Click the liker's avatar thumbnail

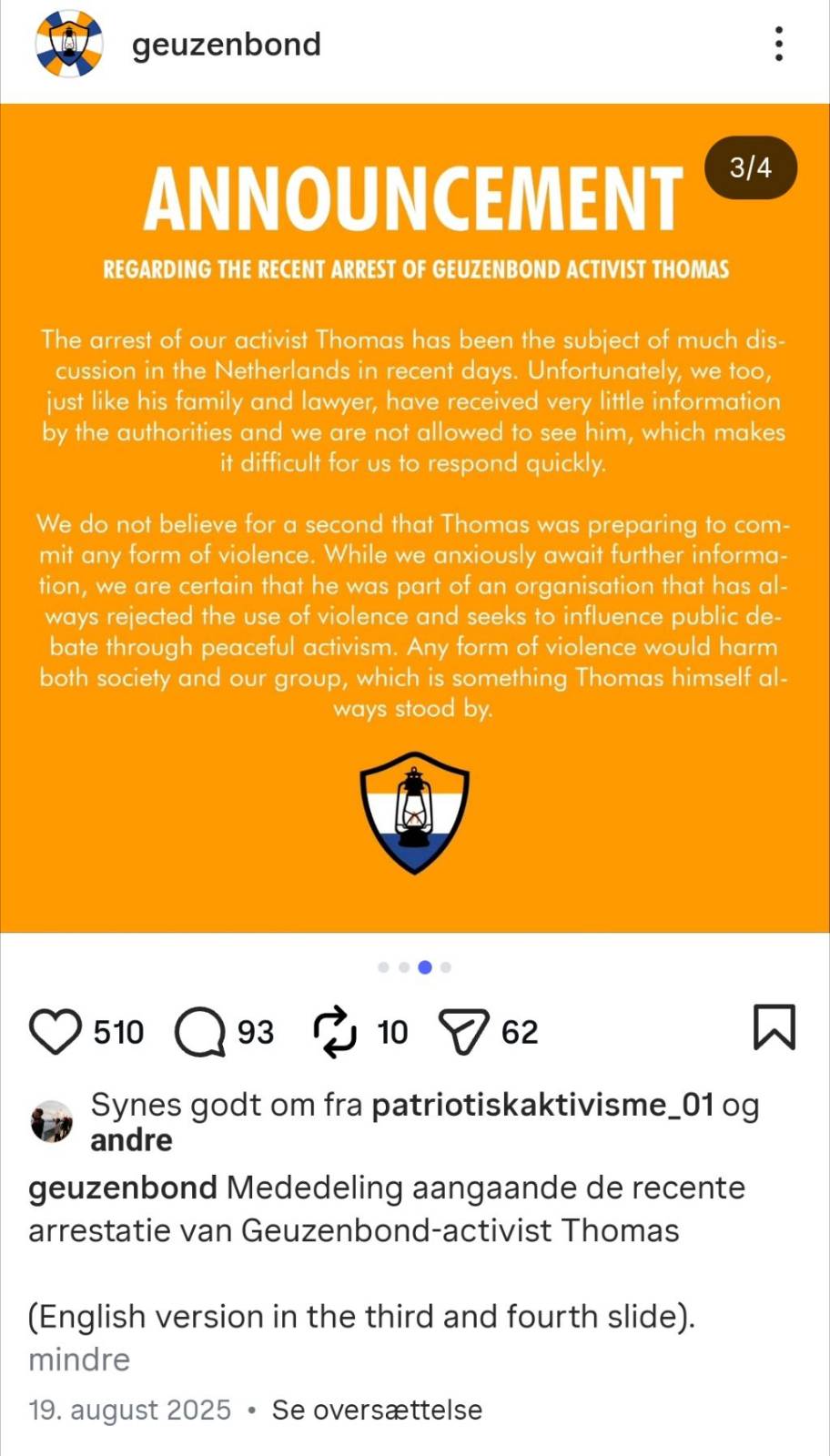[x=52, y=1121]
